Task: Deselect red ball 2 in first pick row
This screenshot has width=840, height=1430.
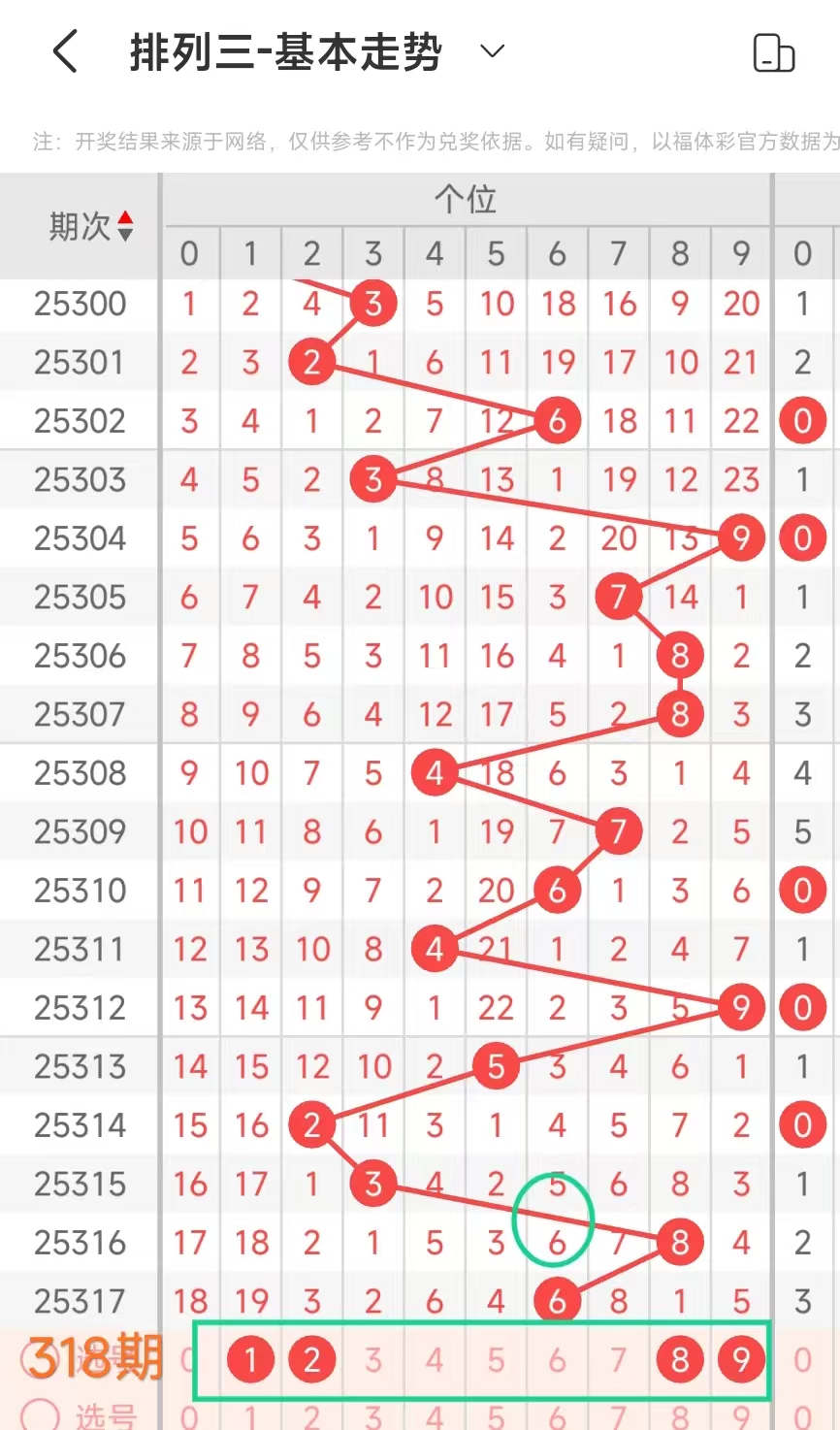Action: click(x=311, y=1360)
